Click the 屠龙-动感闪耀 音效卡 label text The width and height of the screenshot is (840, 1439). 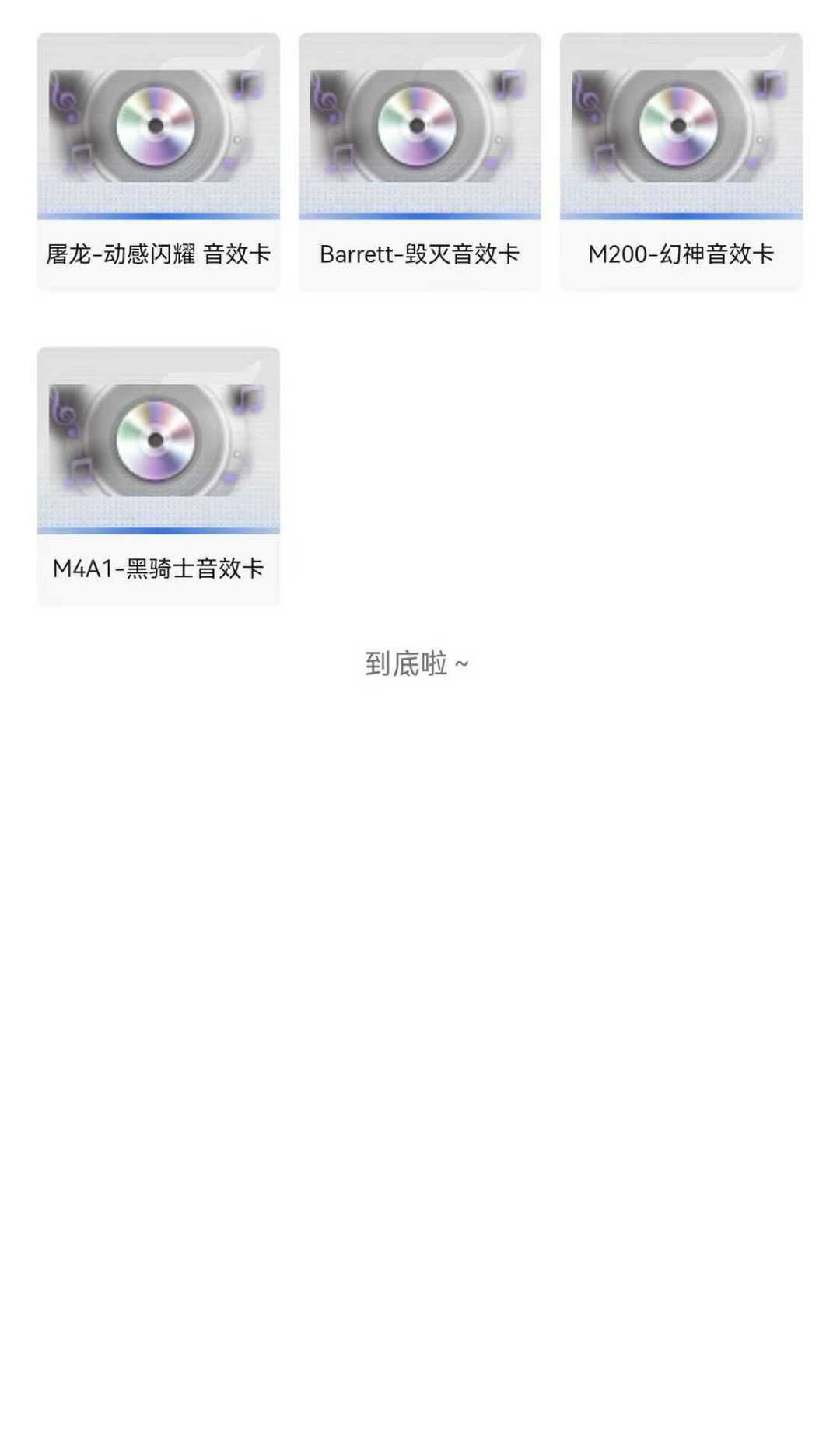(x=158, y=254)
